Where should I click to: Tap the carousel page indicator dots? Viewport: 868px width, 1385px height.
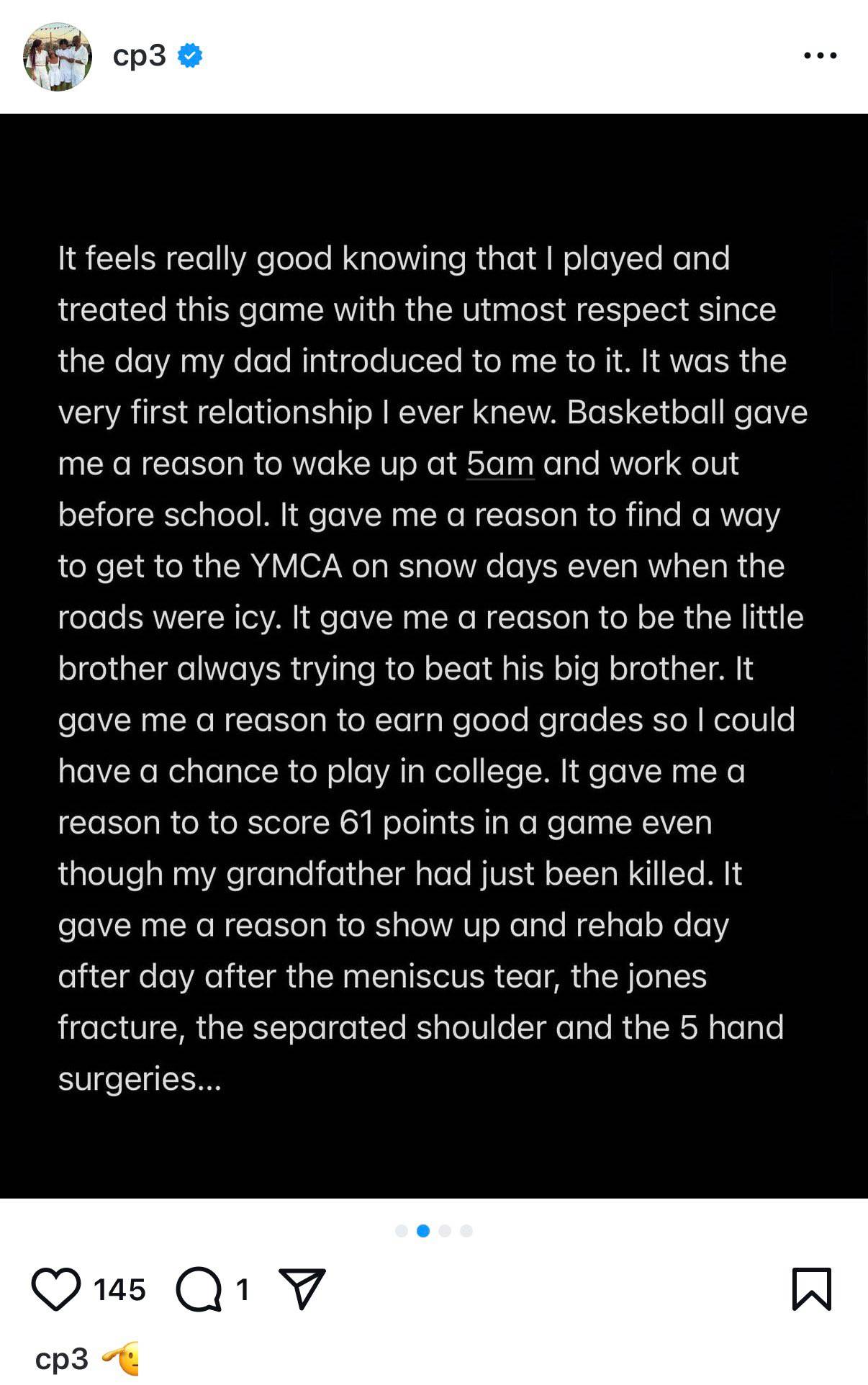point(434,1231)
